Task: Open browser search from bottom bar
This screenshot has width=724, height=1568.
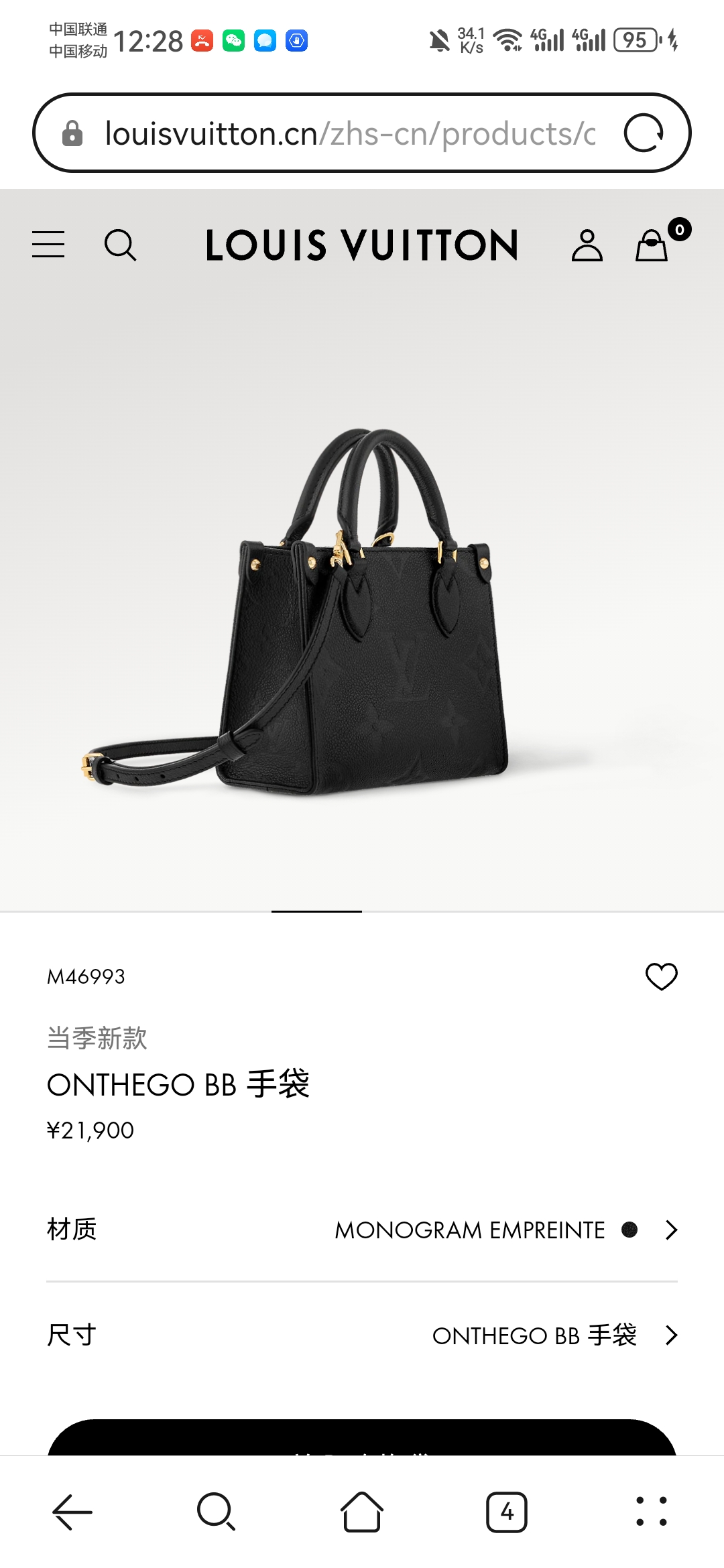Action: [x=217, y=1512]
